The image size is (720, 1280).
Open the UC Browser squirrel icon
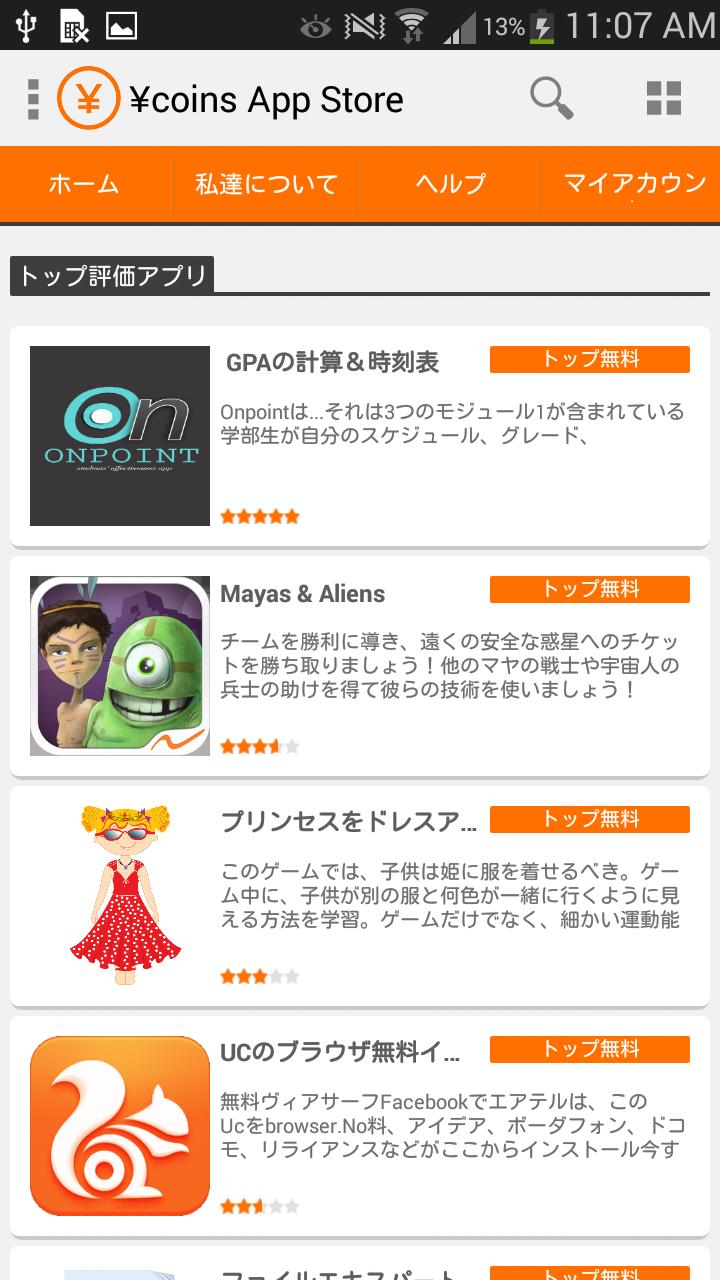coord(119,1122)
